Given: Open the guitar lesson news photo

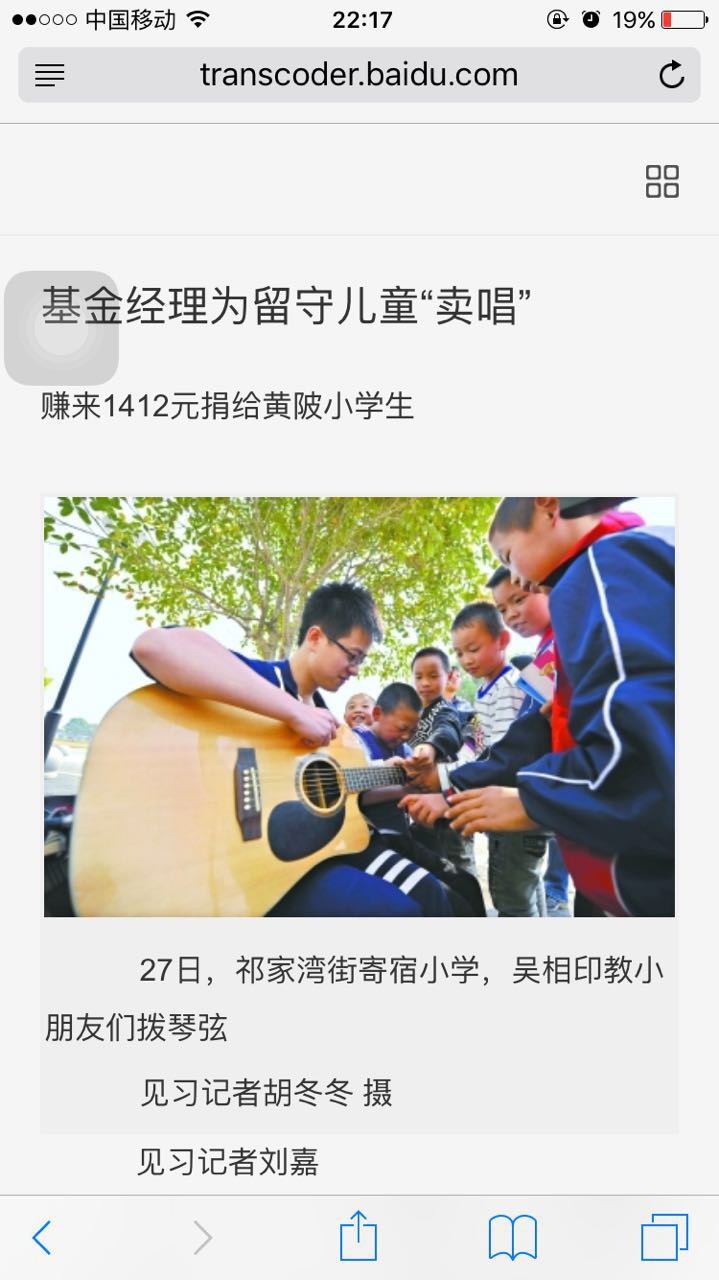Looking at the screenshot, I should coord(359,706).
